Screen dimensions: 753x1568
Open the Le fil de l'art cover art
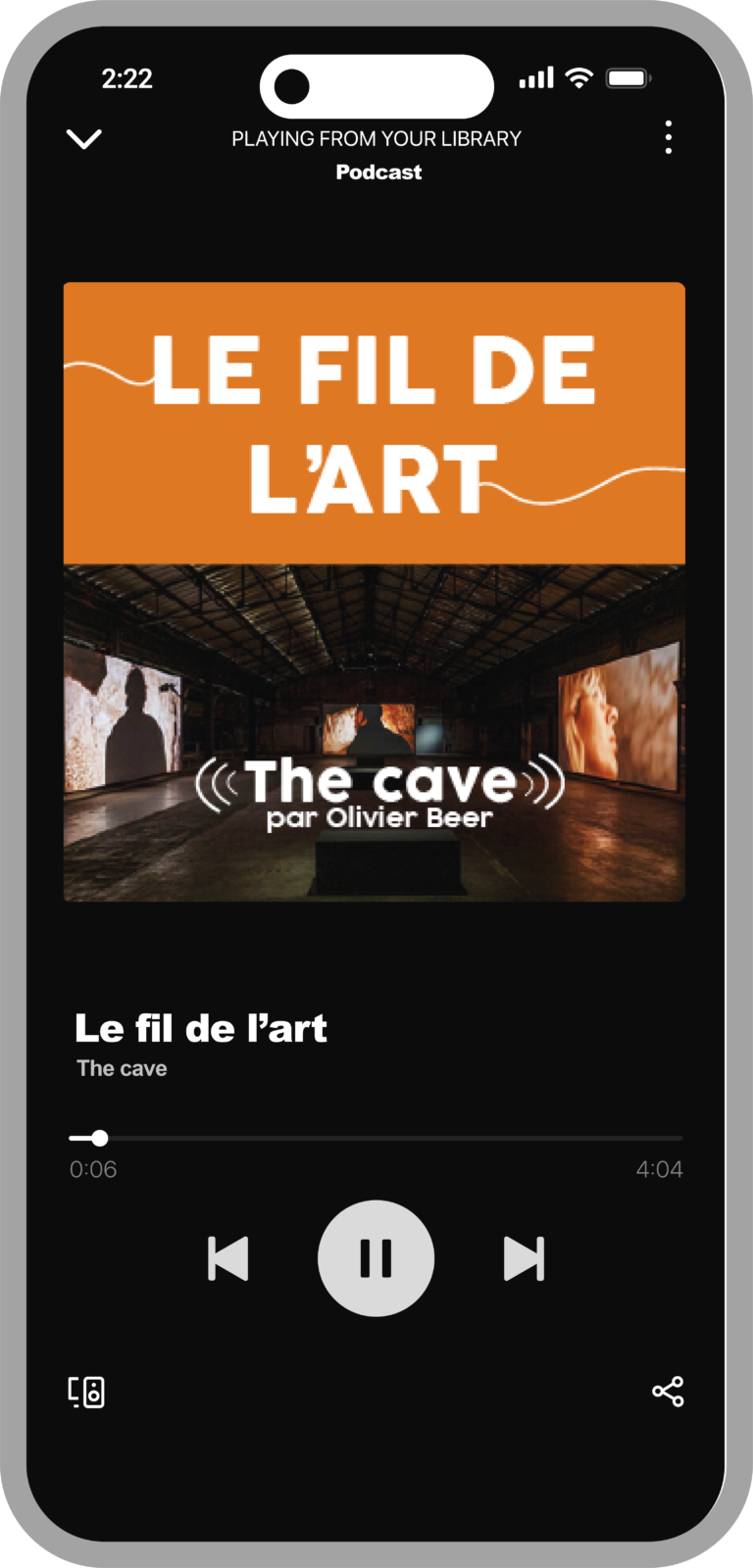point(375,592)
